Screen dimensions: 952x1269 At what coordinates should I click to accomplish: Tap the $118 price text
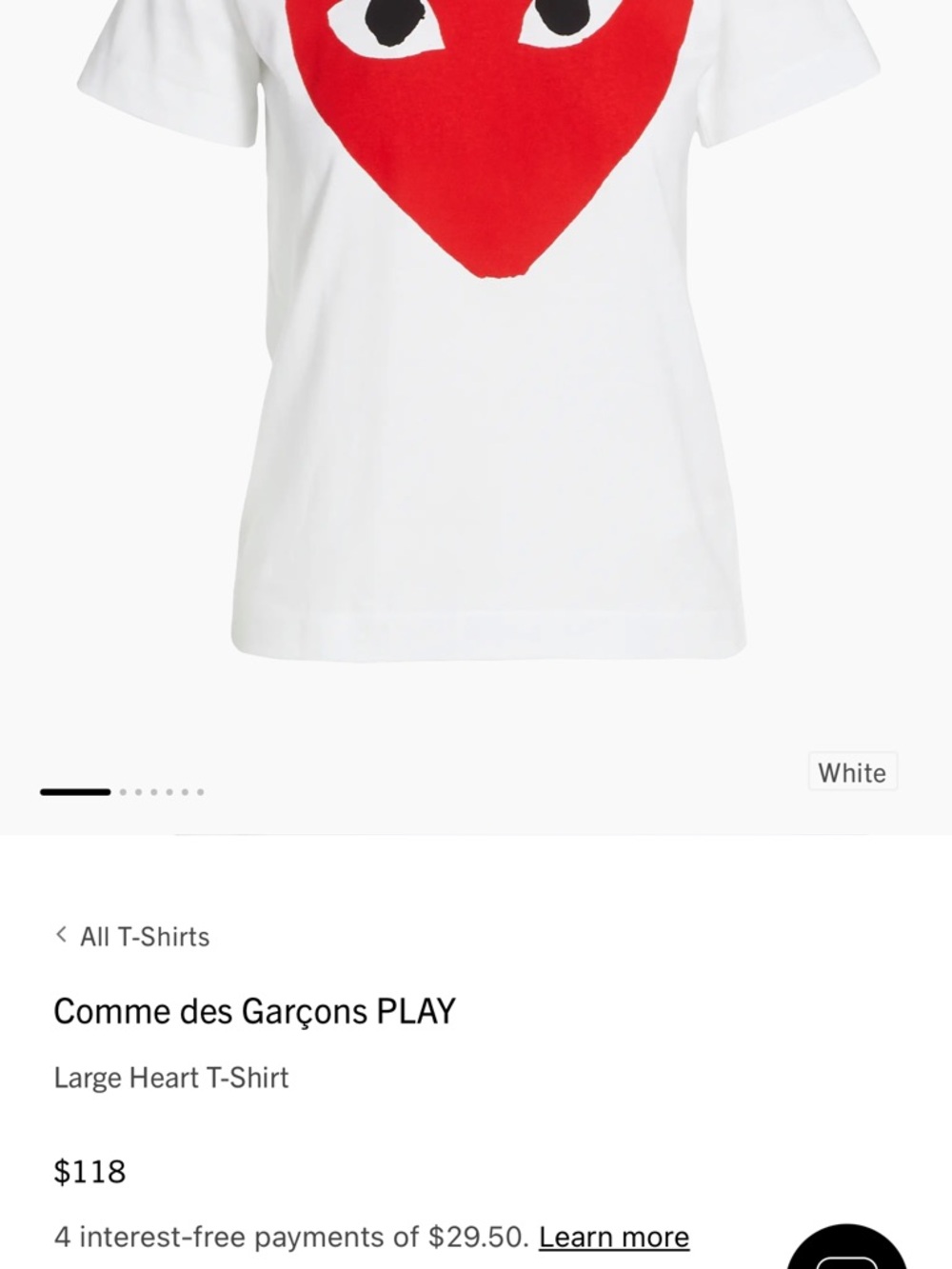pyautogui.click(x=90, y=1172)
